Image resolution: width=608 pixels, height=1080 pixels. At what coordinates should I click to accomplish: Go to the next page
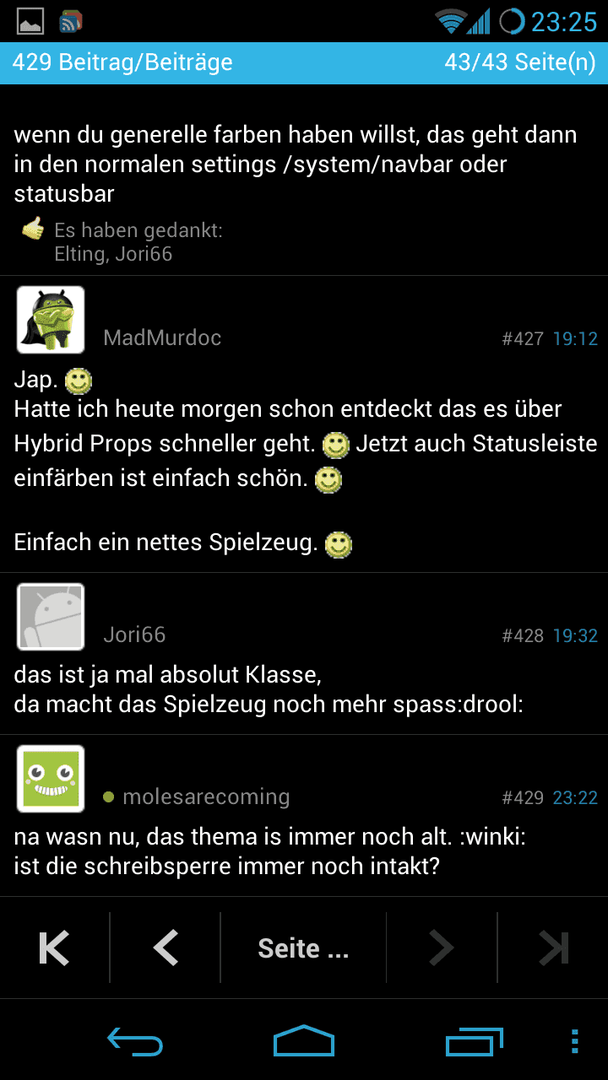coord(441,948)
